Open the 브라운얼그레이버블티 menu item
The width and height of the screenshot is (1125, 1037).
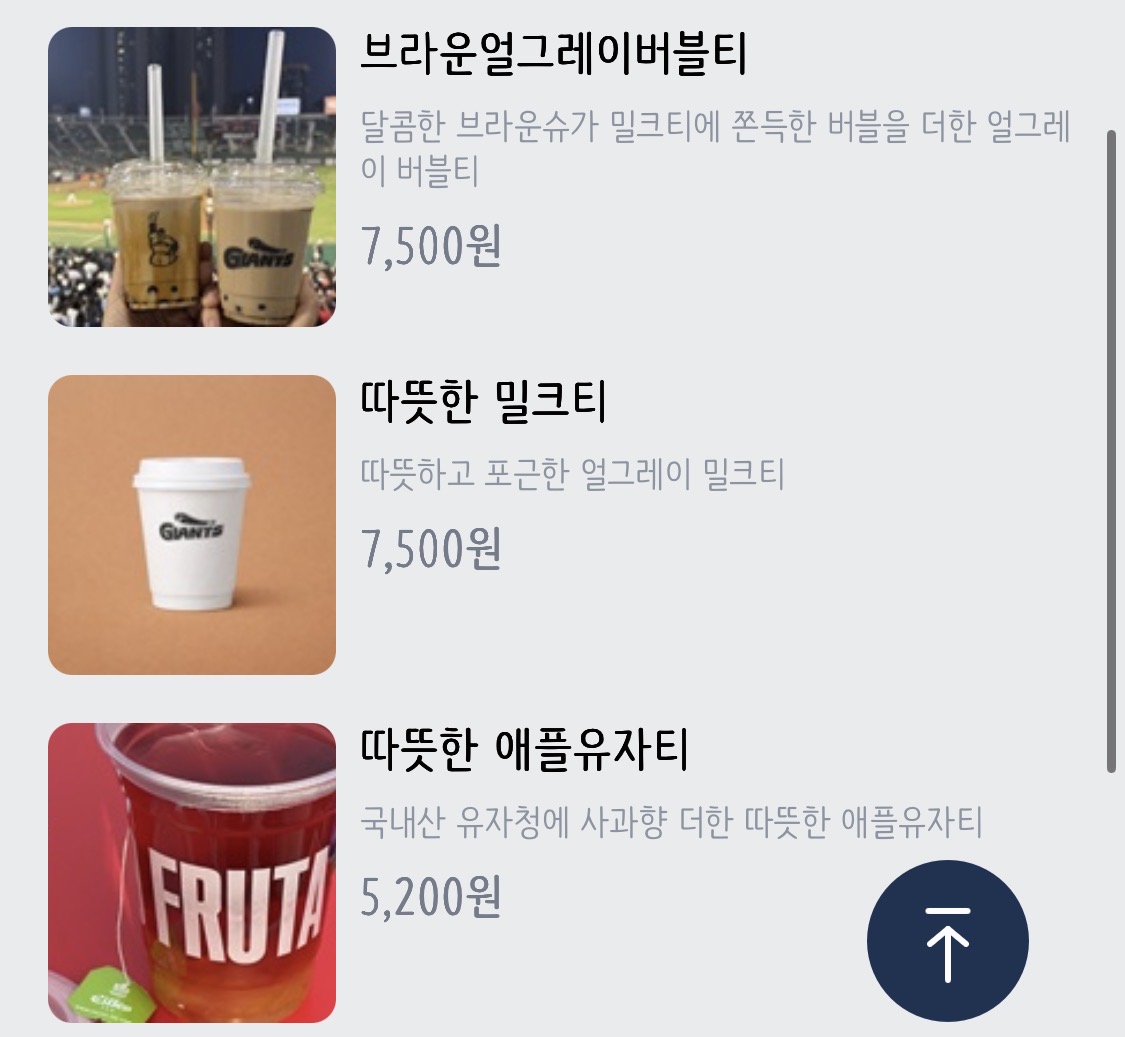(x=553, y=56)
